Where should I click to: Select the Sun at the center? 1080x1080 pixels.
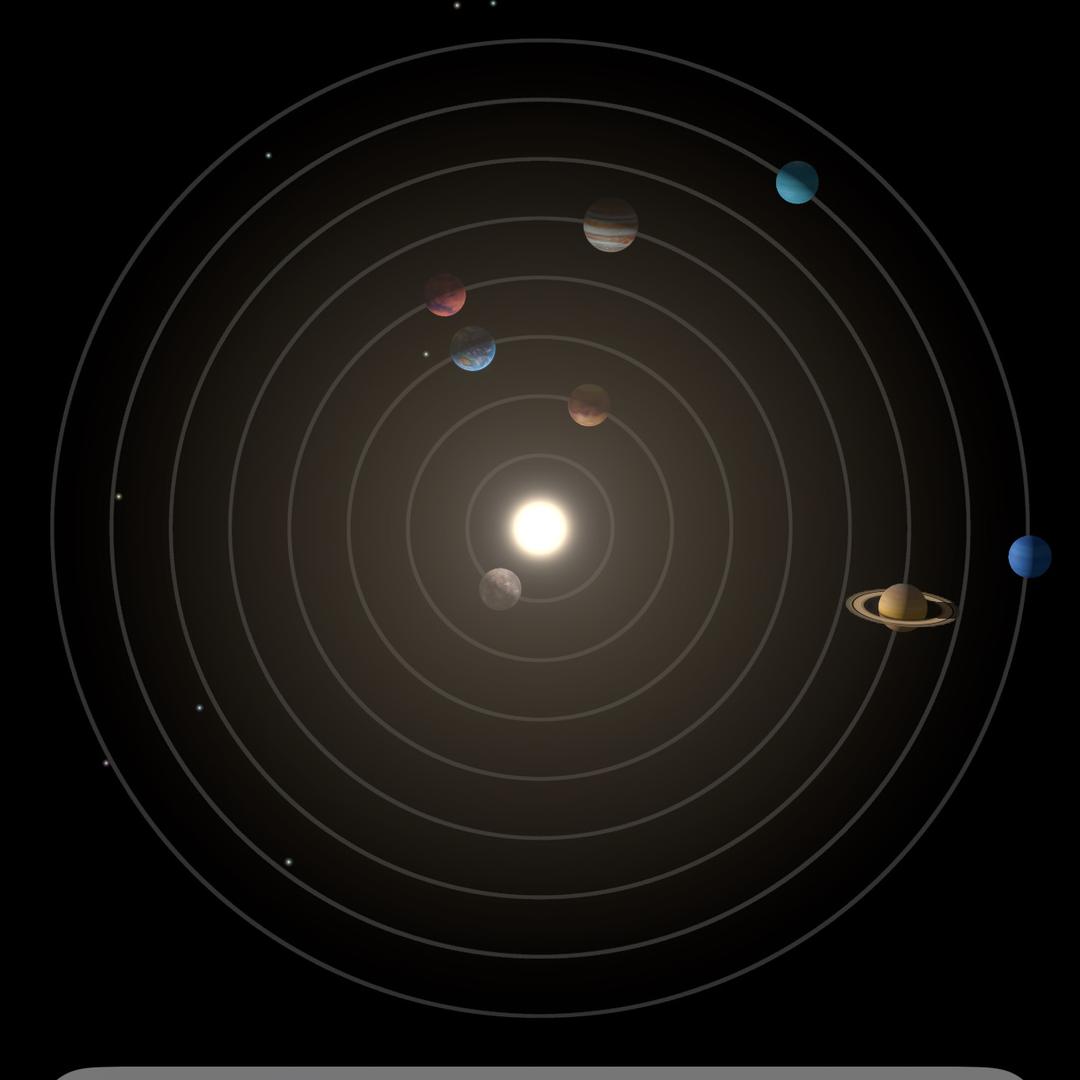coord(540,527)
